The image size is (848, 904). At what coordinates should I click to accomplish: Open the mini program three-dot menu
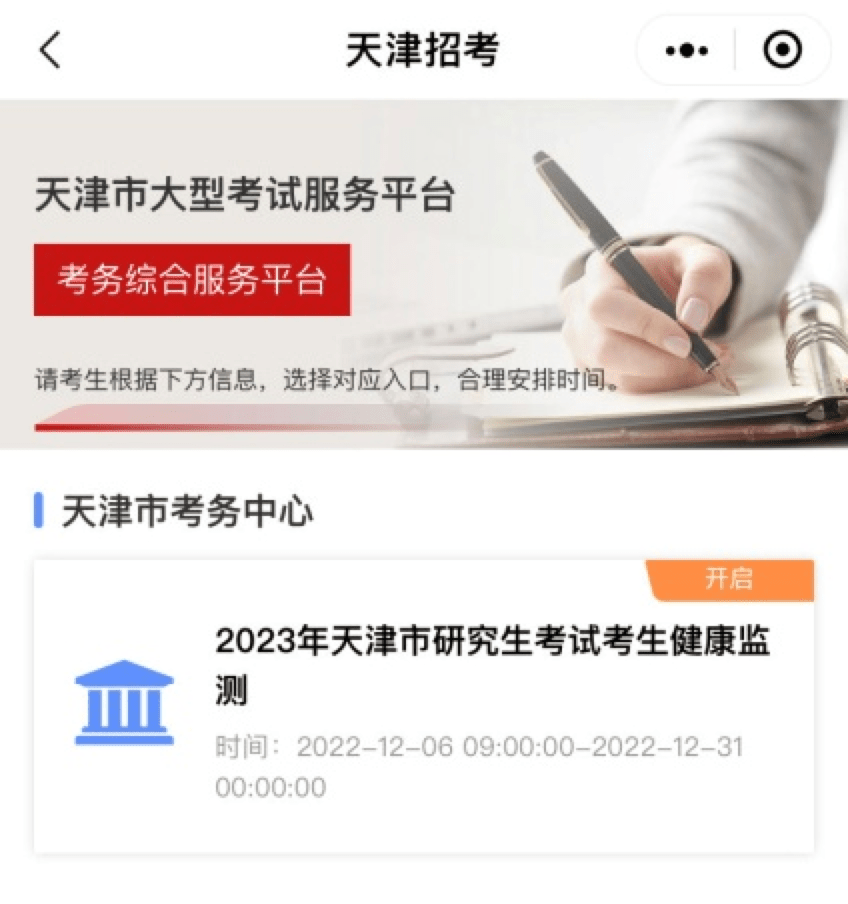(686, 50)
